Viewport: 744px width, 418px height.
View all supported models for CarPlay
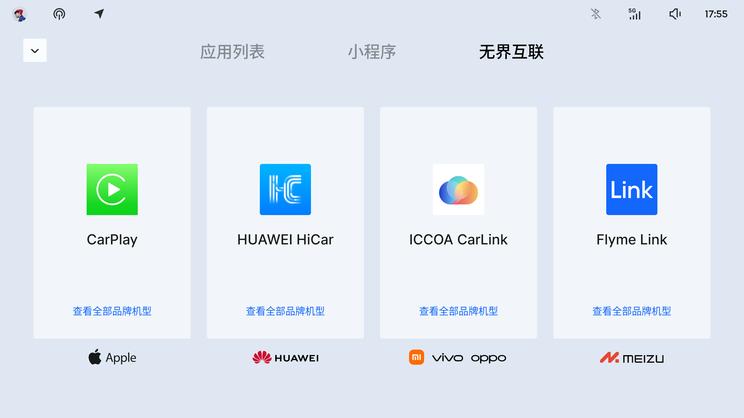pyautogui.click(x=112, y=311)
